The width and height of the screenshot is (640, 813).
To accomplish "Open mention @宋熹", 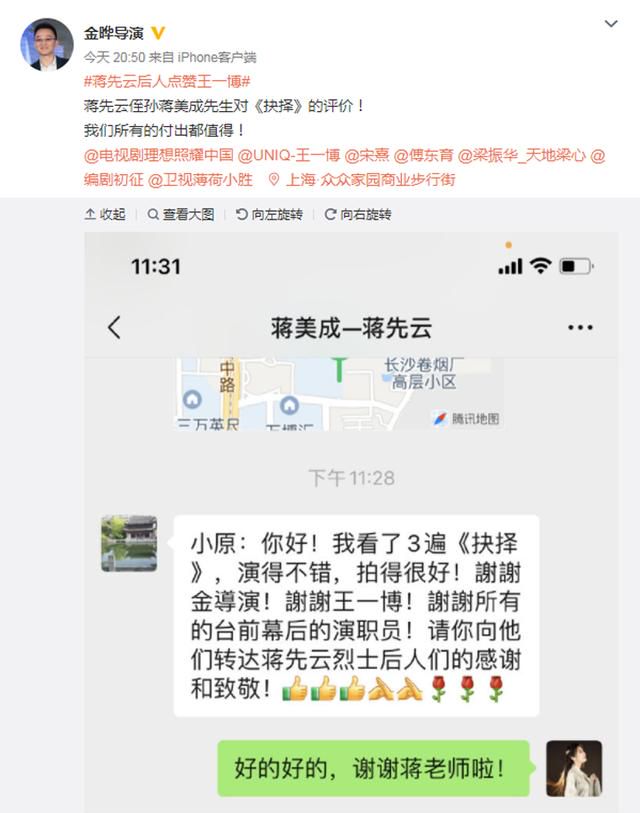I will 367,156.
